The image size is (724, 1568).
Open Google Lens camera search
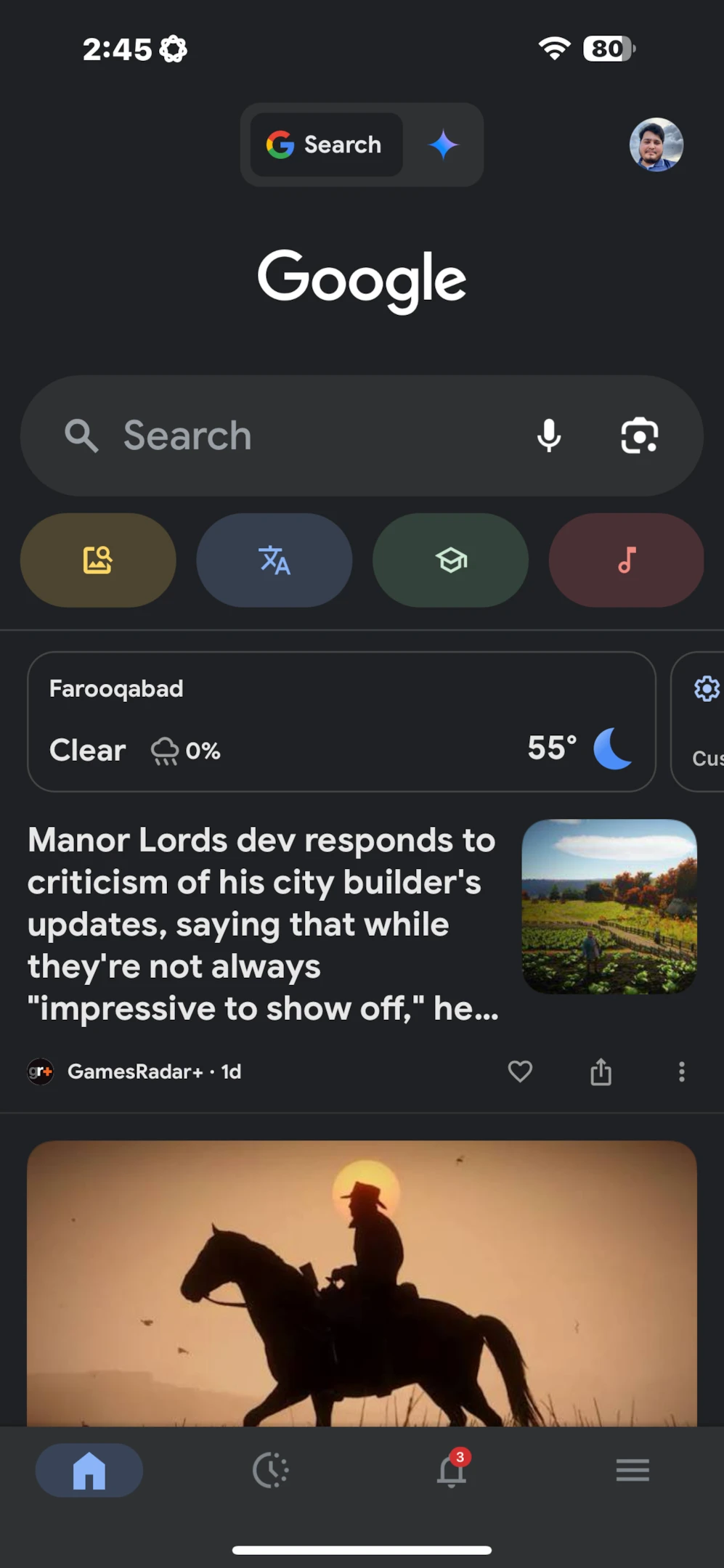pyautogui.click(x=639, y=436)
